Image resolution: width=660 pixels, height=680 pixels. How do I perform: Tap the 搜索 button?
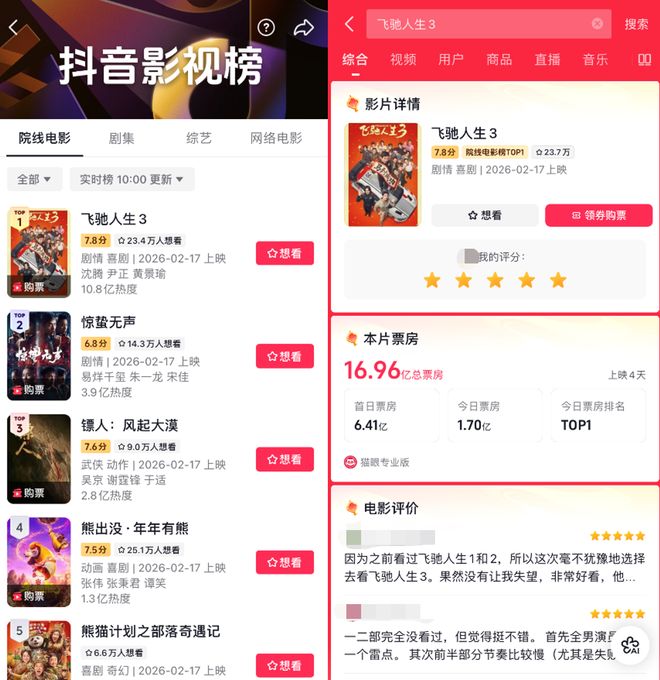[636, 24]
